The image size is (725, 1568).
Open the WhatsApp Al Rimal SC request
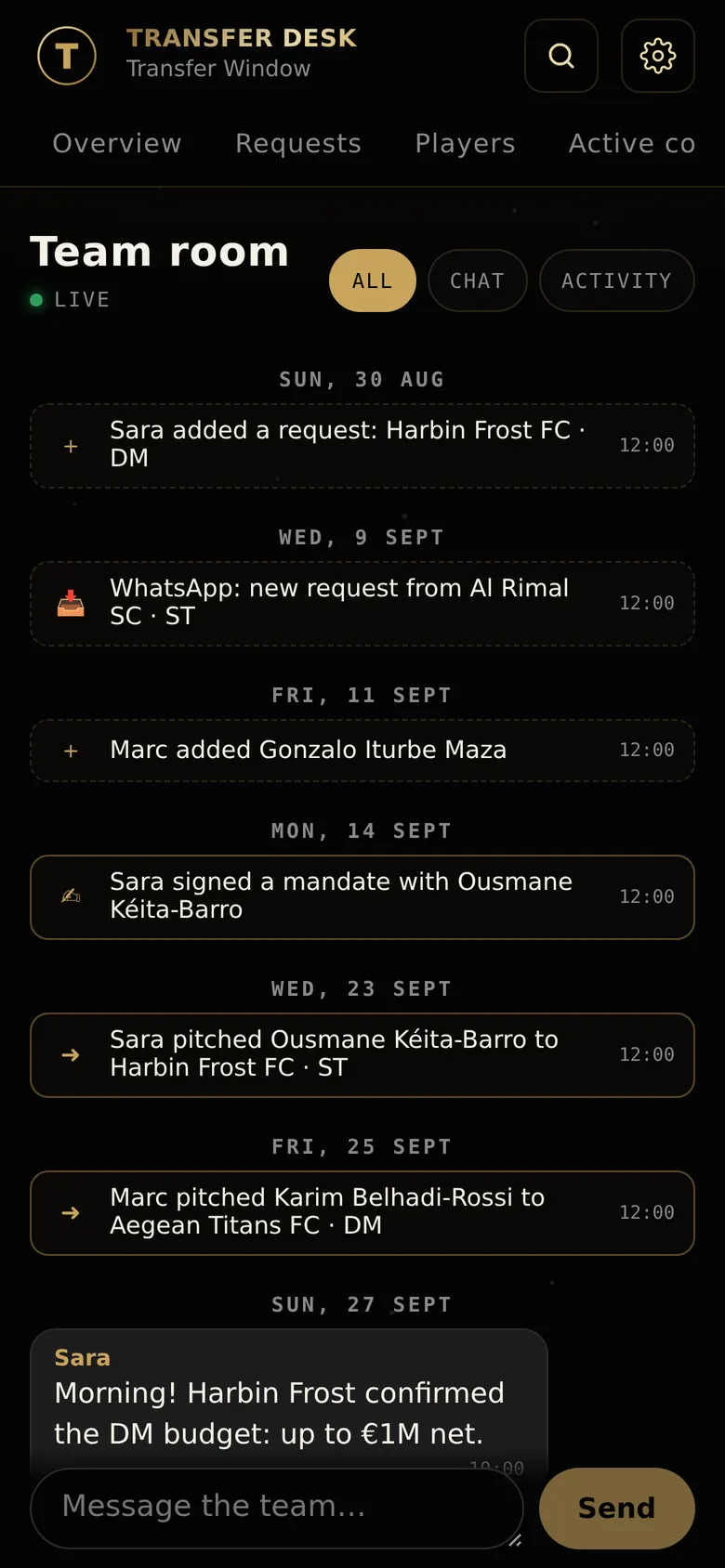(362, 604)
